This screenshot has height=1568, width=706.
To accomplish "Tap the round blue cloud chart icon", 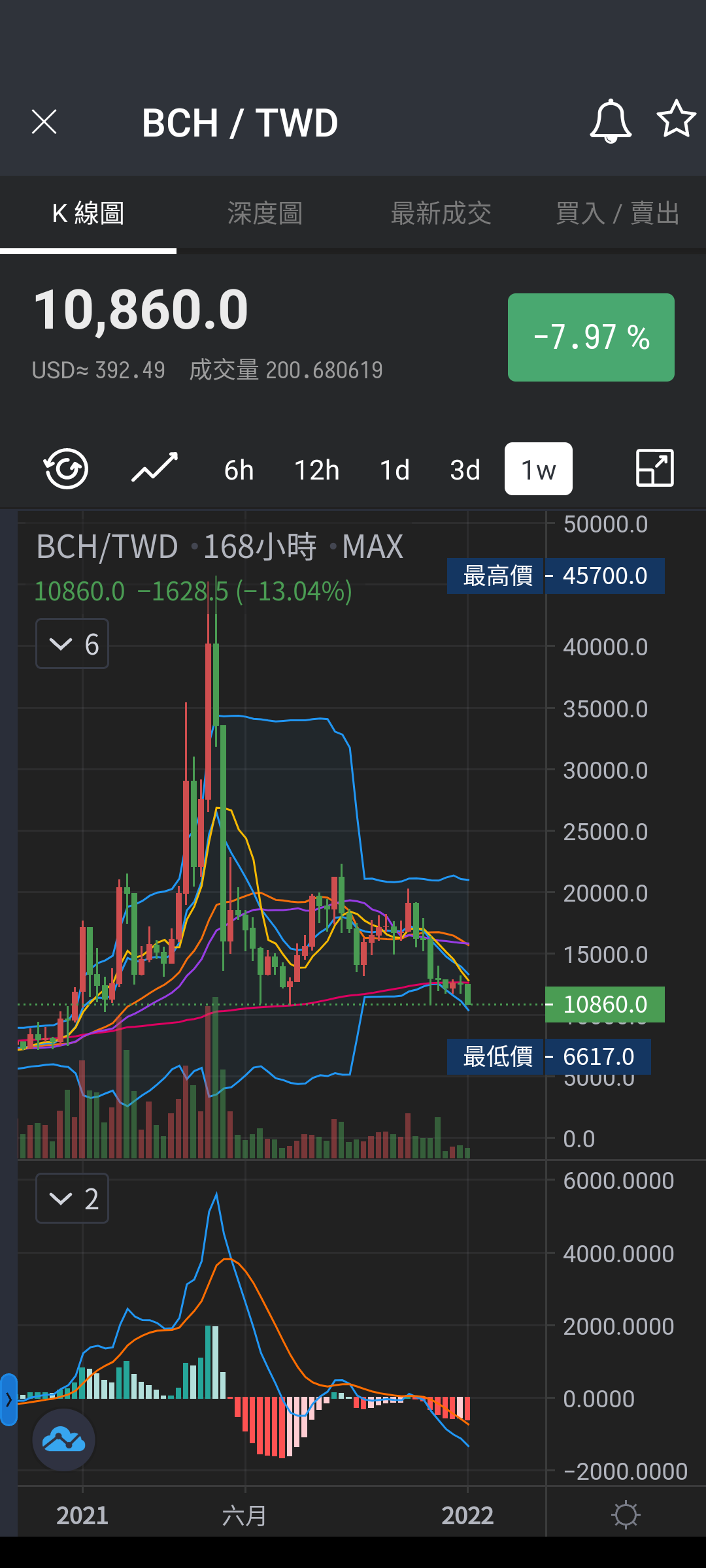I will click(x=63, y=1440).
